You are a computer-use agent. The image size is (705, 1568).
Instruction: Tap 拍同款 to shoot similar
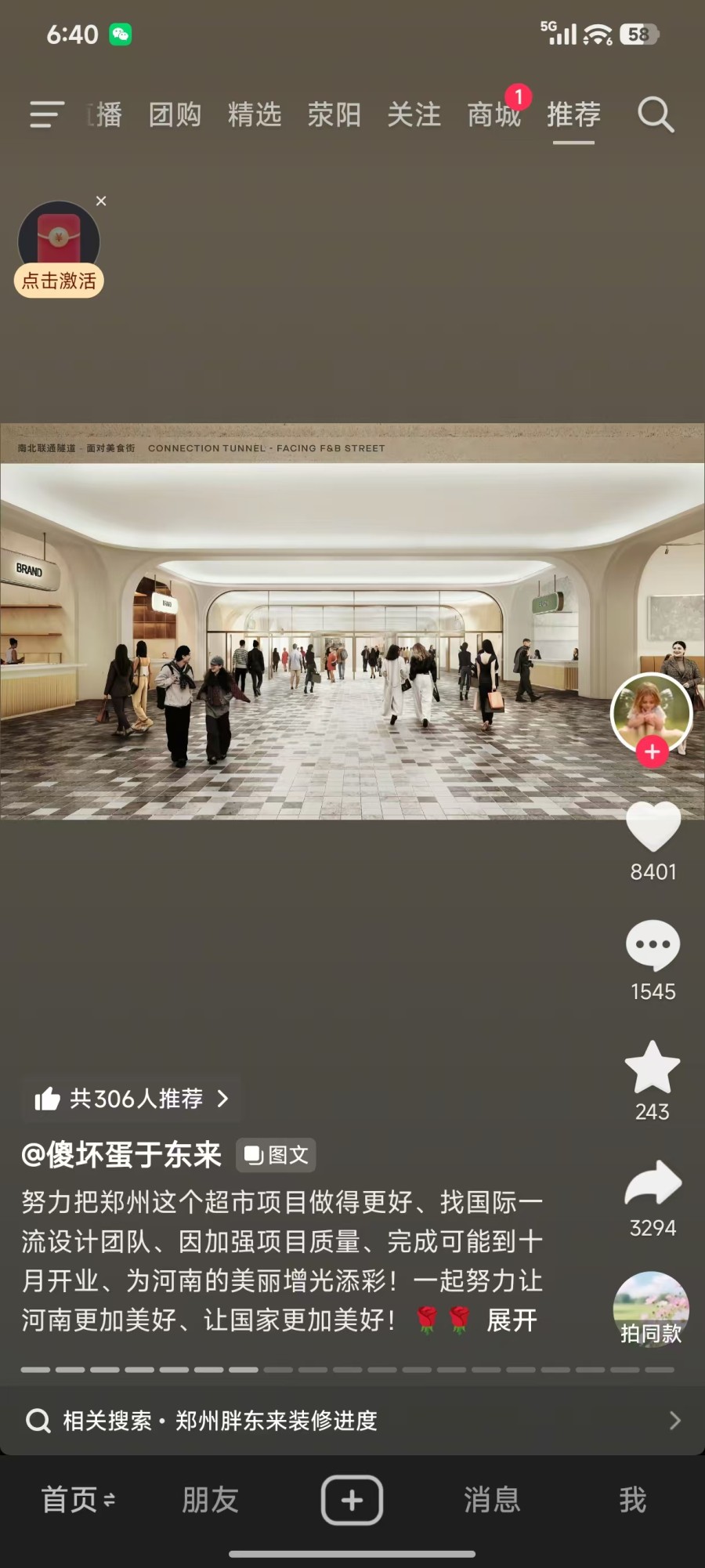point(651,1309)
